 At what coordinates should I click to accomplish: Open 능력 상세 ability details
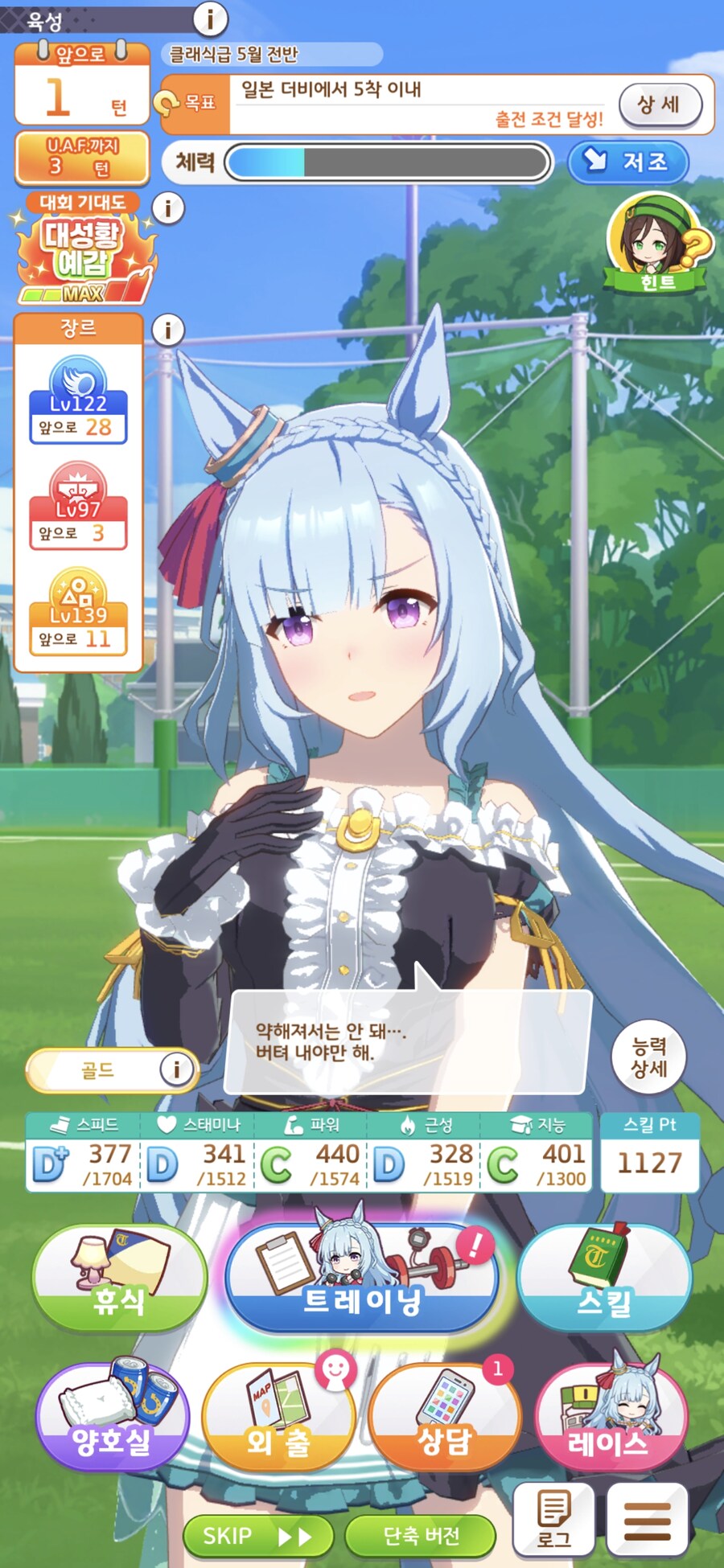649,1057
